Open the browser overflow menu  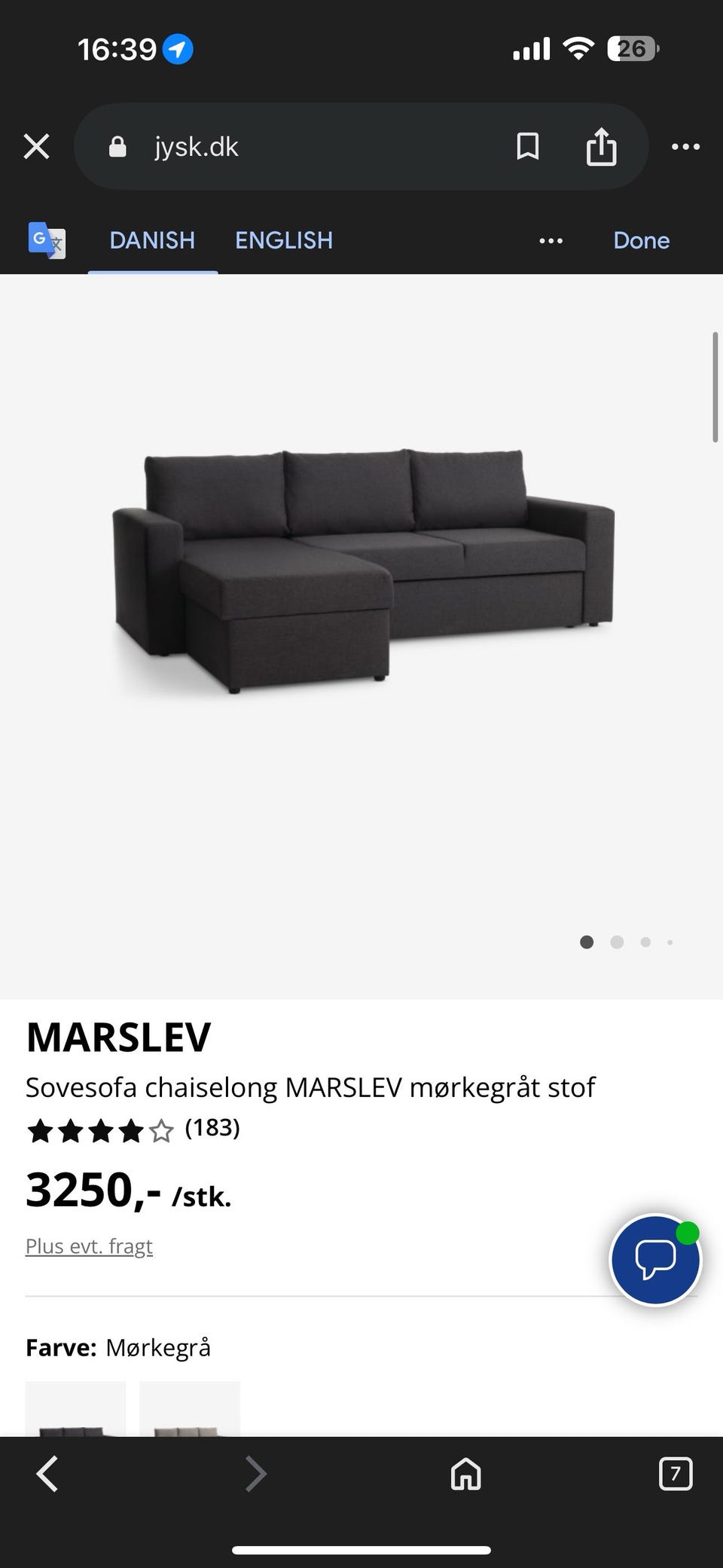[x=685, y=146]
